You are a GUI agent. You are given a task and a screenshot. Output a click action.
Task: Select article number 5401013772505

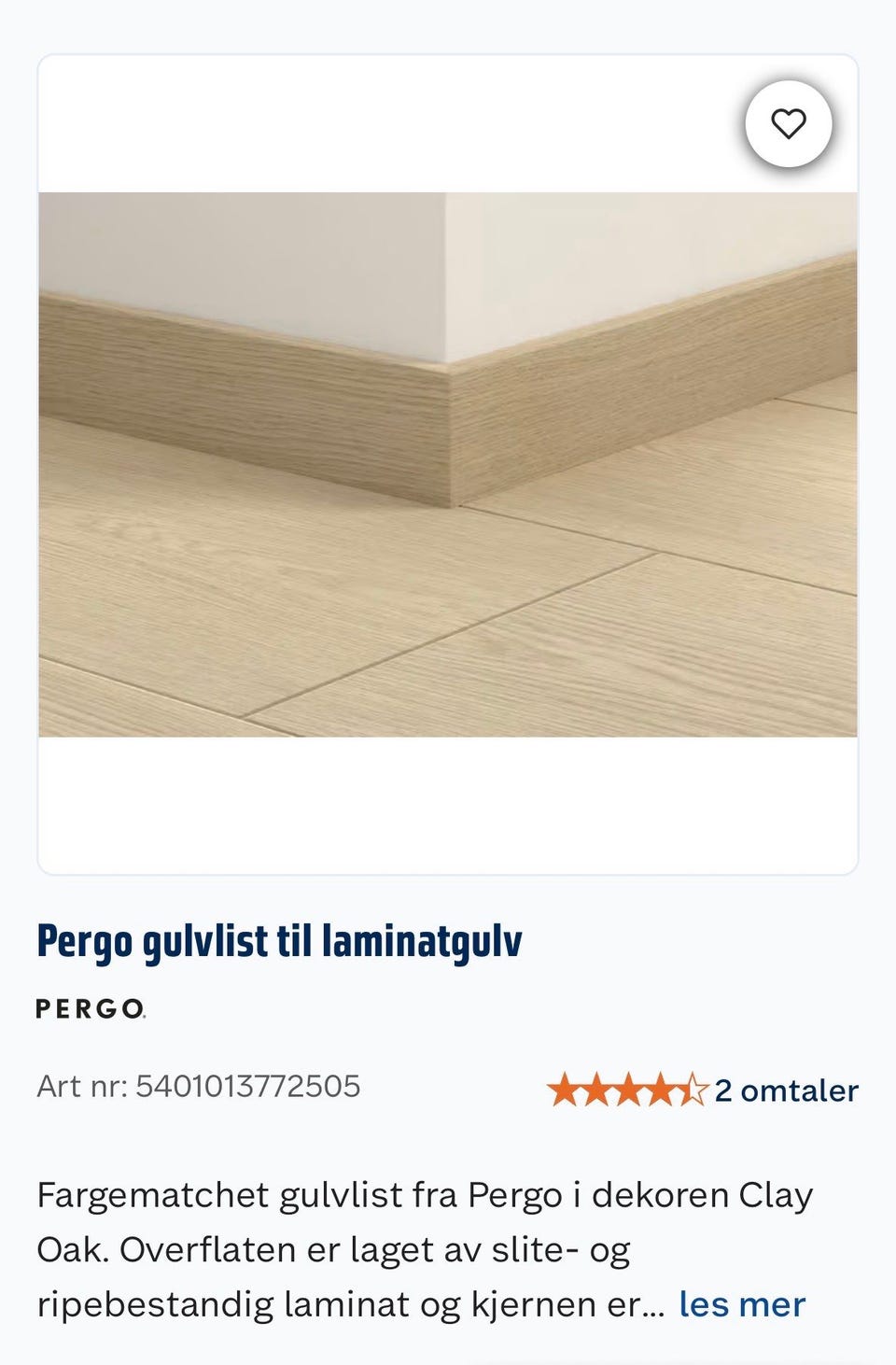(198, 1086)
